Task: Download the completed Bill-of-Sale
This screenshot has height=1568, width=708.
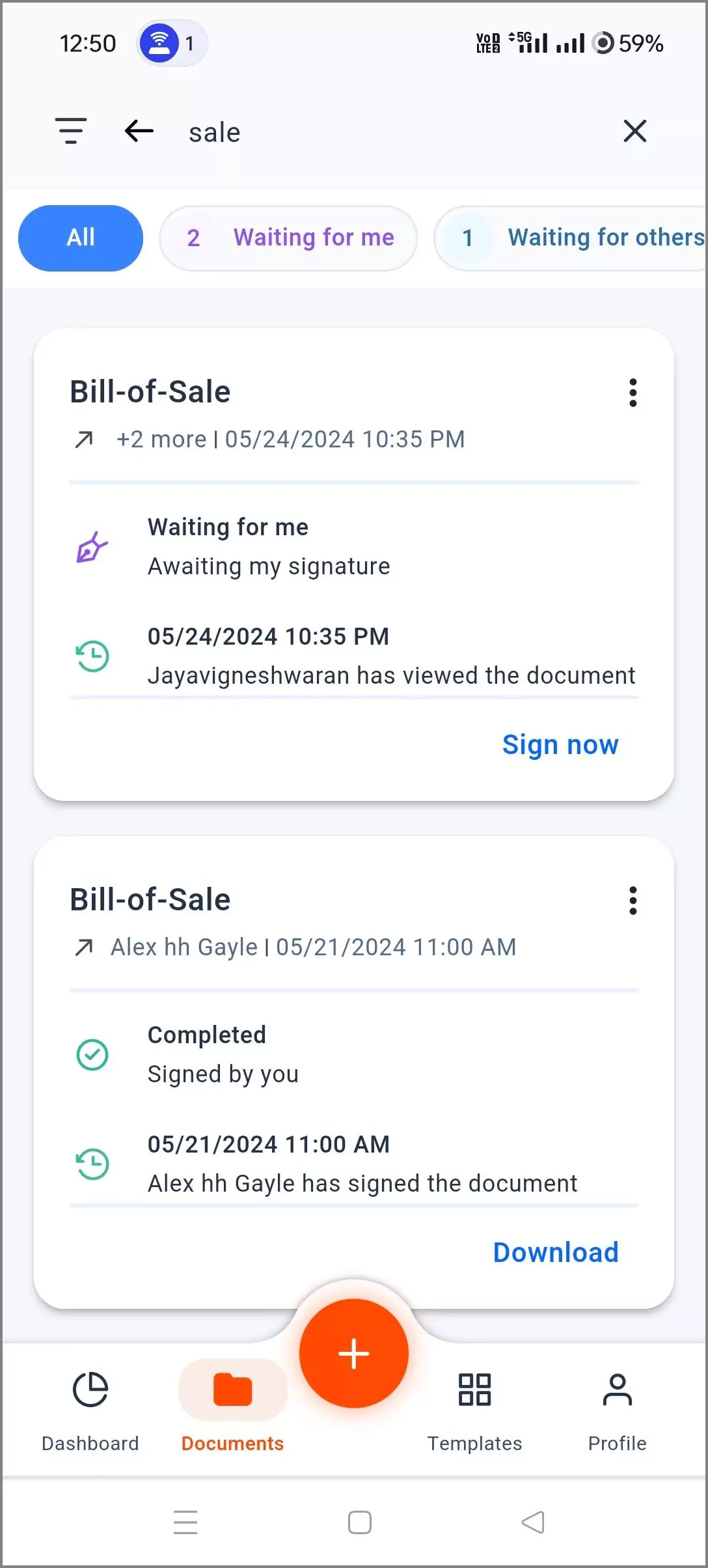Action: pyautogui.click(x=556, y=1252)
